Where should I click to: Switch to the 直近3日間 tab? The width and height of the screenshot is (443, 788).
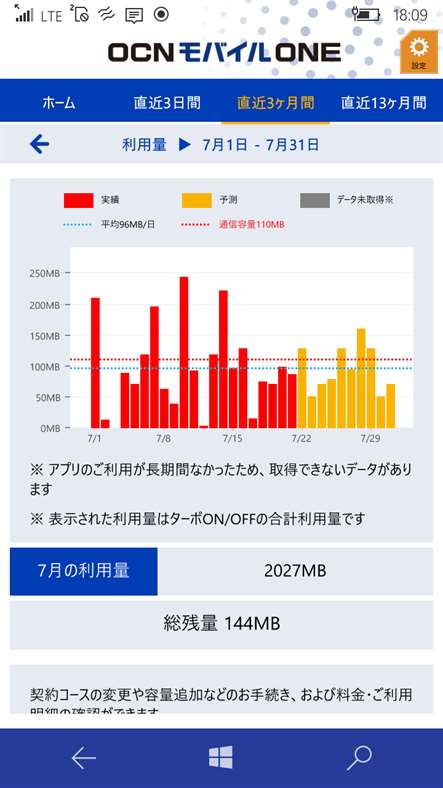pyautogui.click(x=167, y=103)
